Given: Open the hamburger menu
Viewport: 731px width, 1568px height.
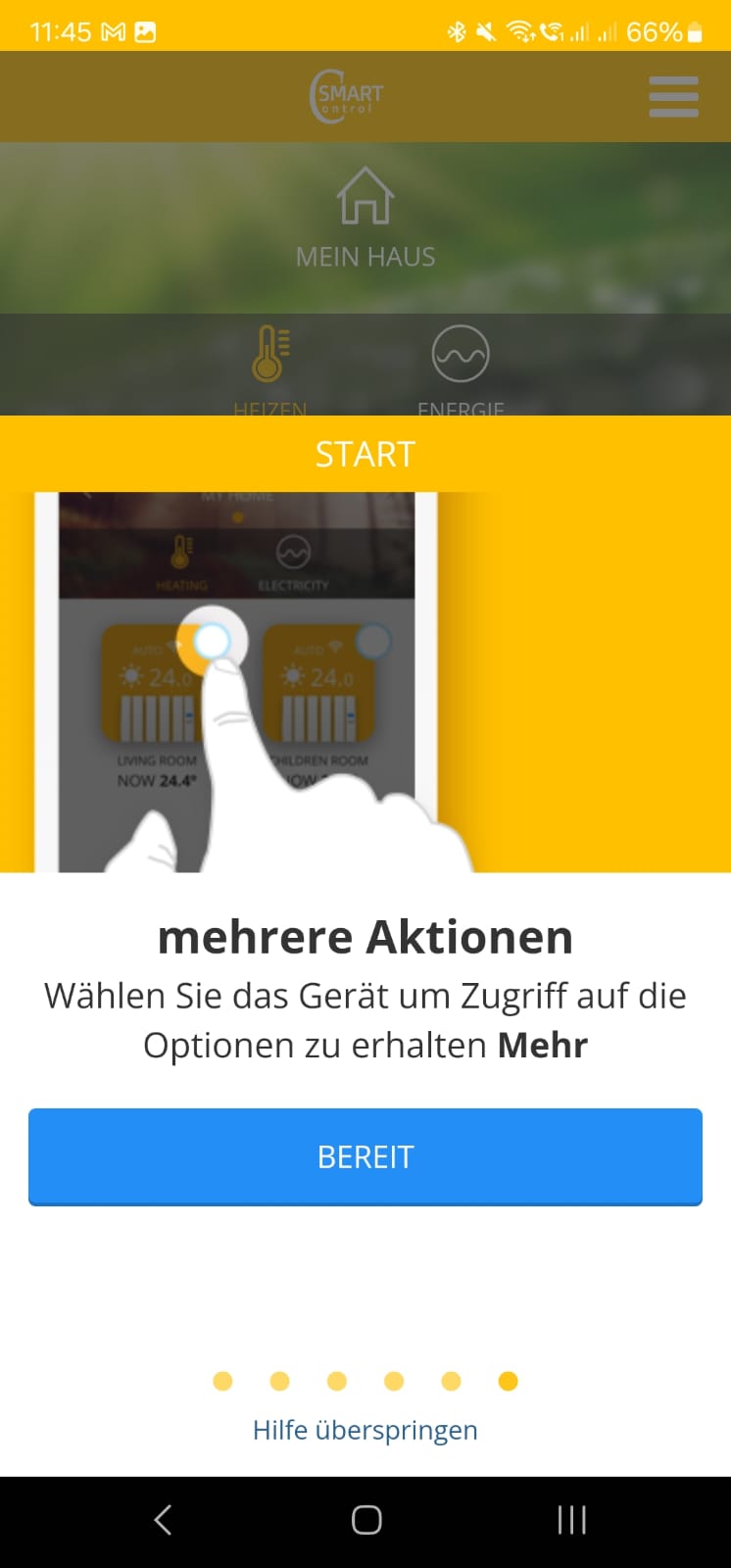Looking at the screenshot, I should (x=674, y=97).
